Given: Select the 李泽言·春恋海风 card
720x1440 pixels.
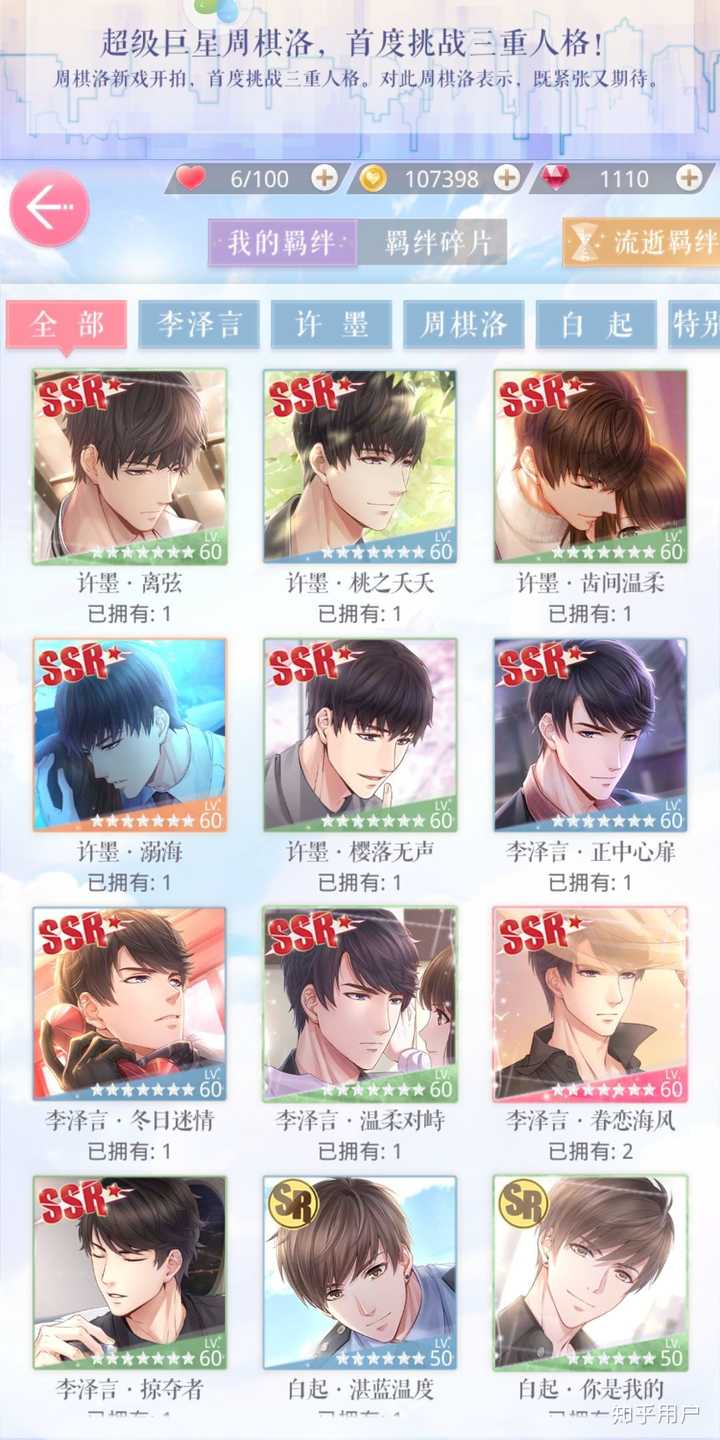Looking at the screenshot, I should pyautogui.click(x=590, y=1004).
